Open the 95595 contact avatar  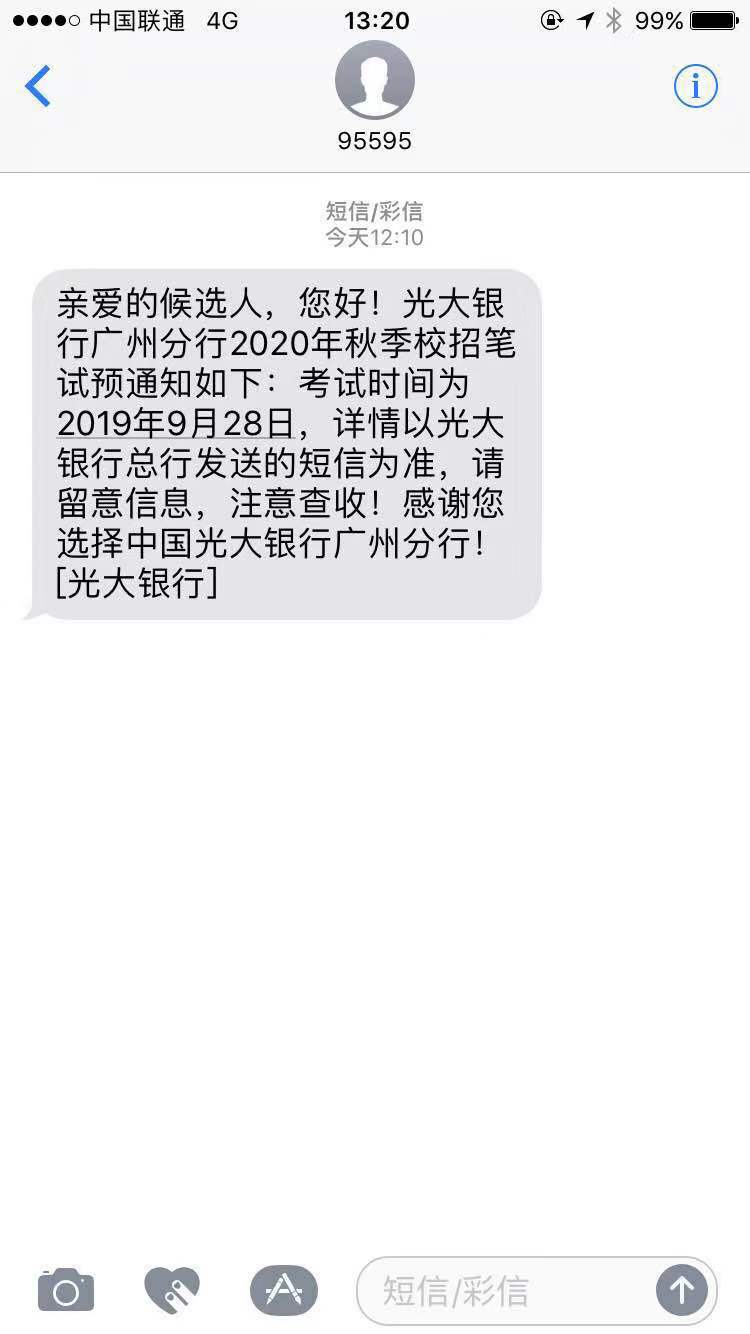(x=375, y=81)
